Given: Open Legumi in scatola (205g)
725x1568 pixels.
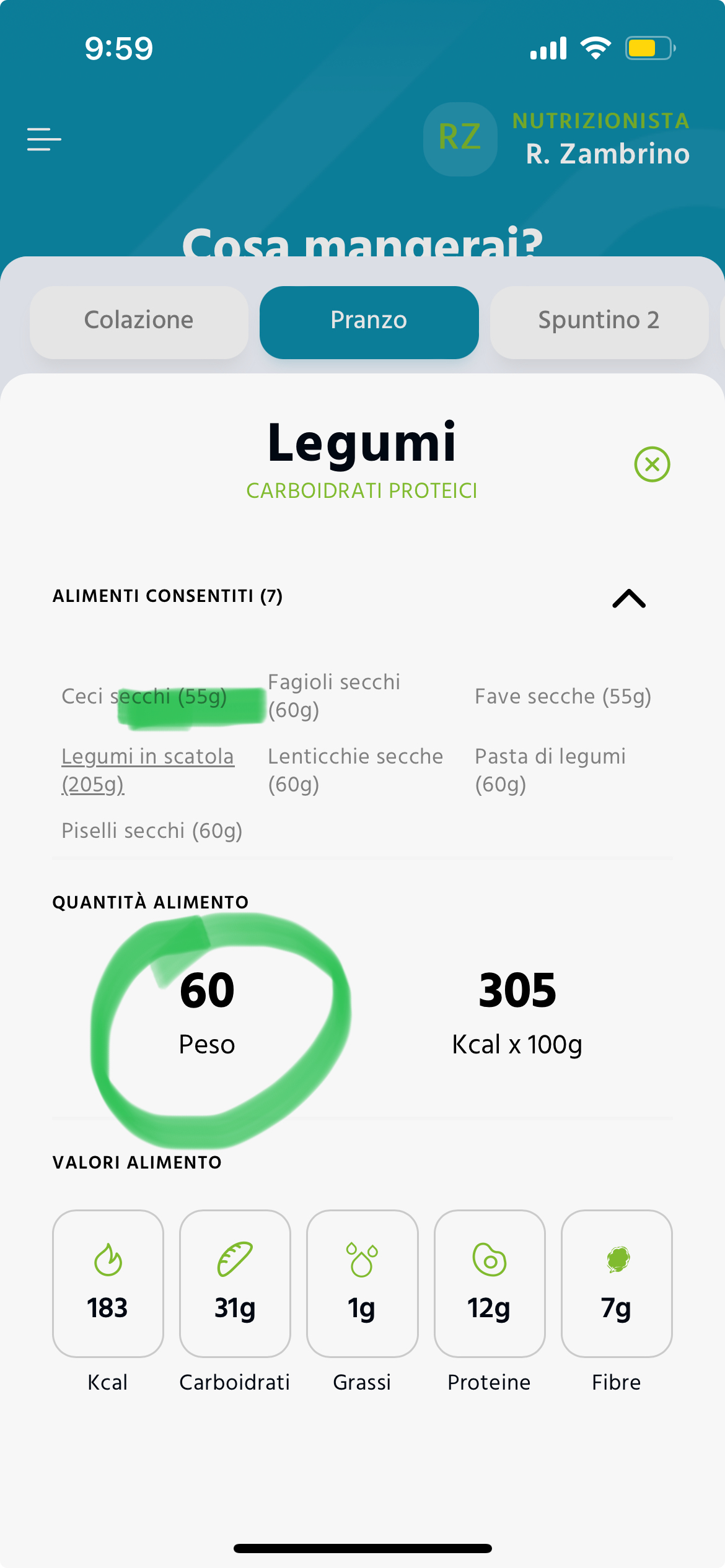Looking at the screenshot, I should point(147,770).
